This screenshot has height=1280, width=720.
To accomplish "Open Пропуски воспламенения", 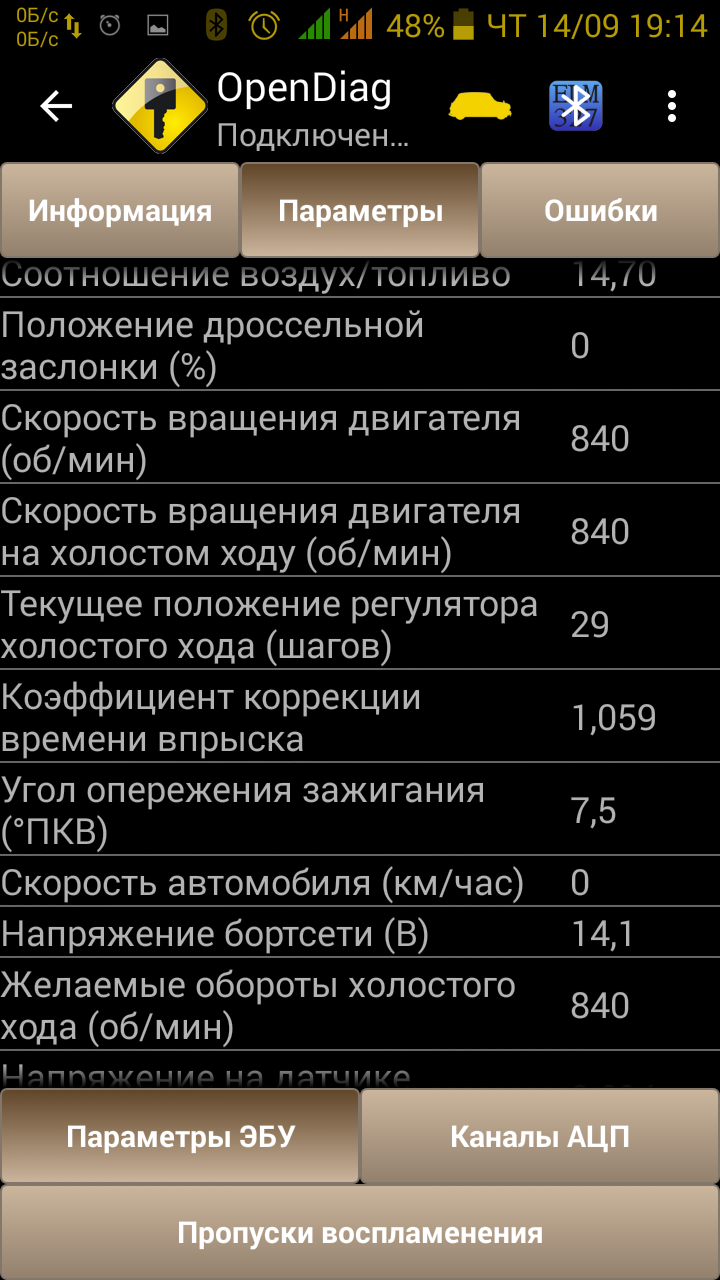I will pos(360,1233).
